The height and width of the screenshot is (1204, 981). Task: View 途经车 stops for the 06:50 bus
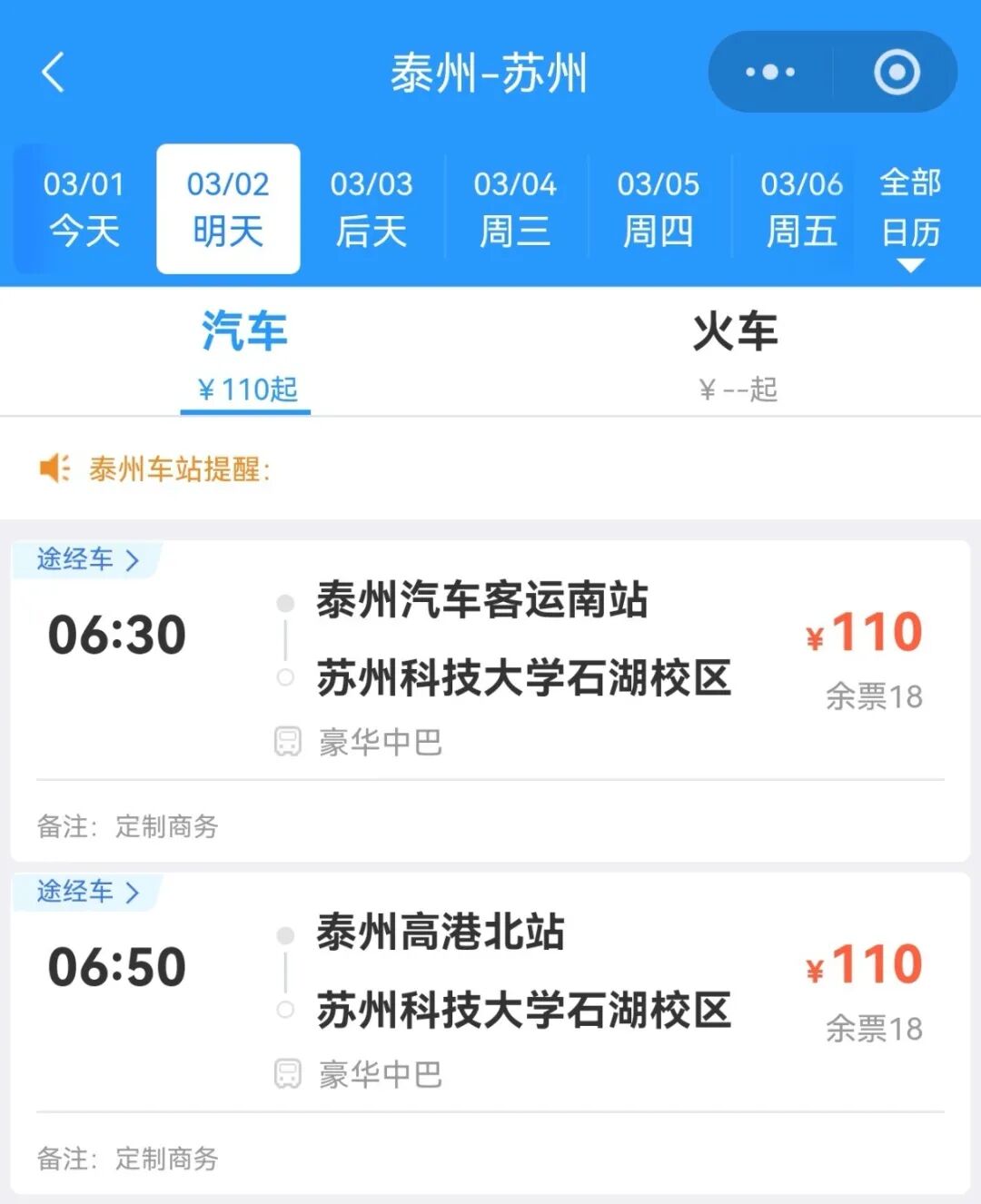pyautogui.click(x=87, y=892)
